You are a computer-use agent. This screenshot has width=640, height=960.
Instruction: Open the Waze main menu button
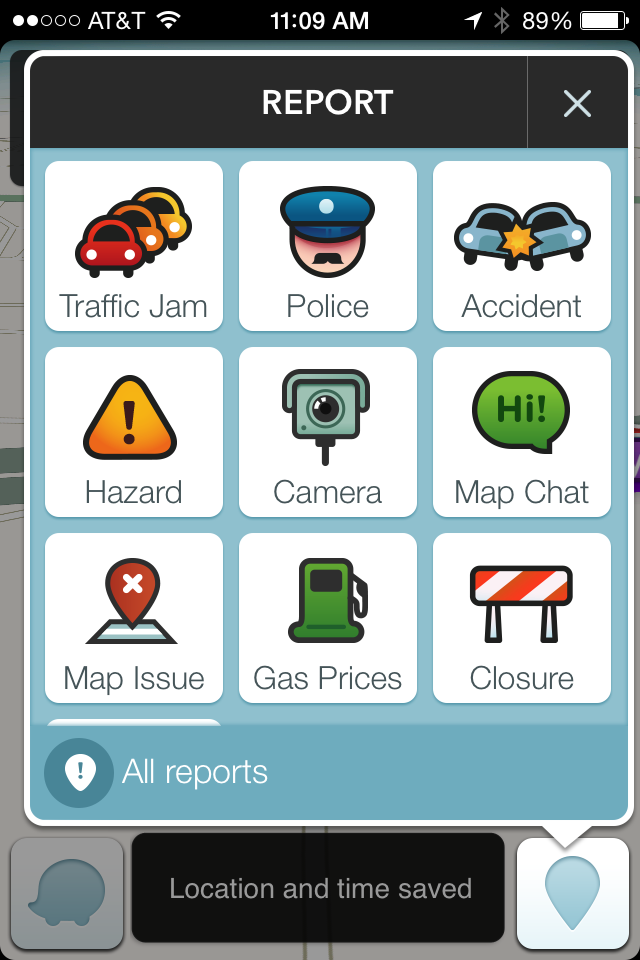point(67,893)
